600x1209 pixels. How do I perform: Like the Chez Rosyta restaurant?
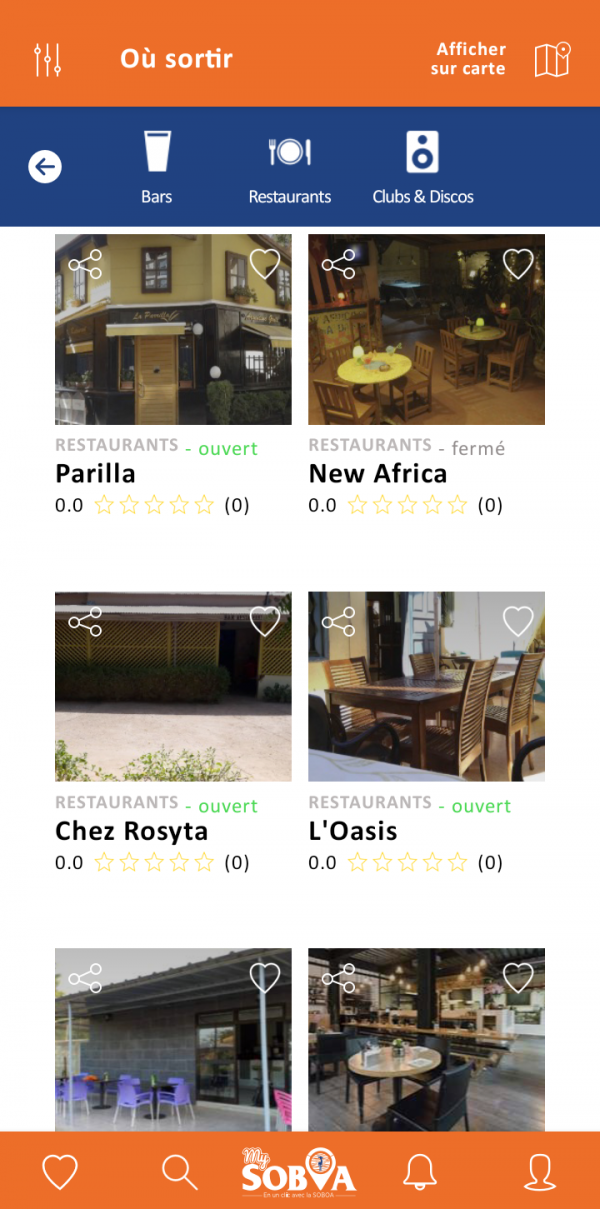point(264,621)
